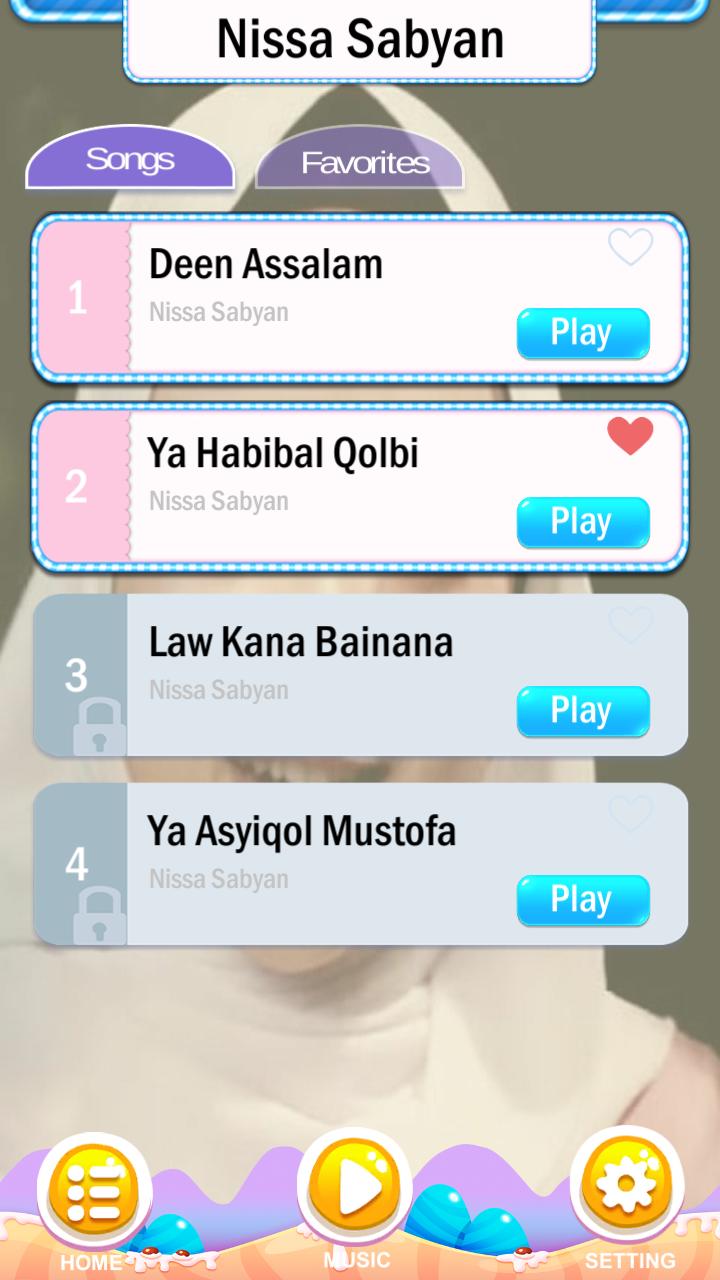720x1280 pixels.
Task: Play Ya Habibal Qolbi
Action: [582, 522]
